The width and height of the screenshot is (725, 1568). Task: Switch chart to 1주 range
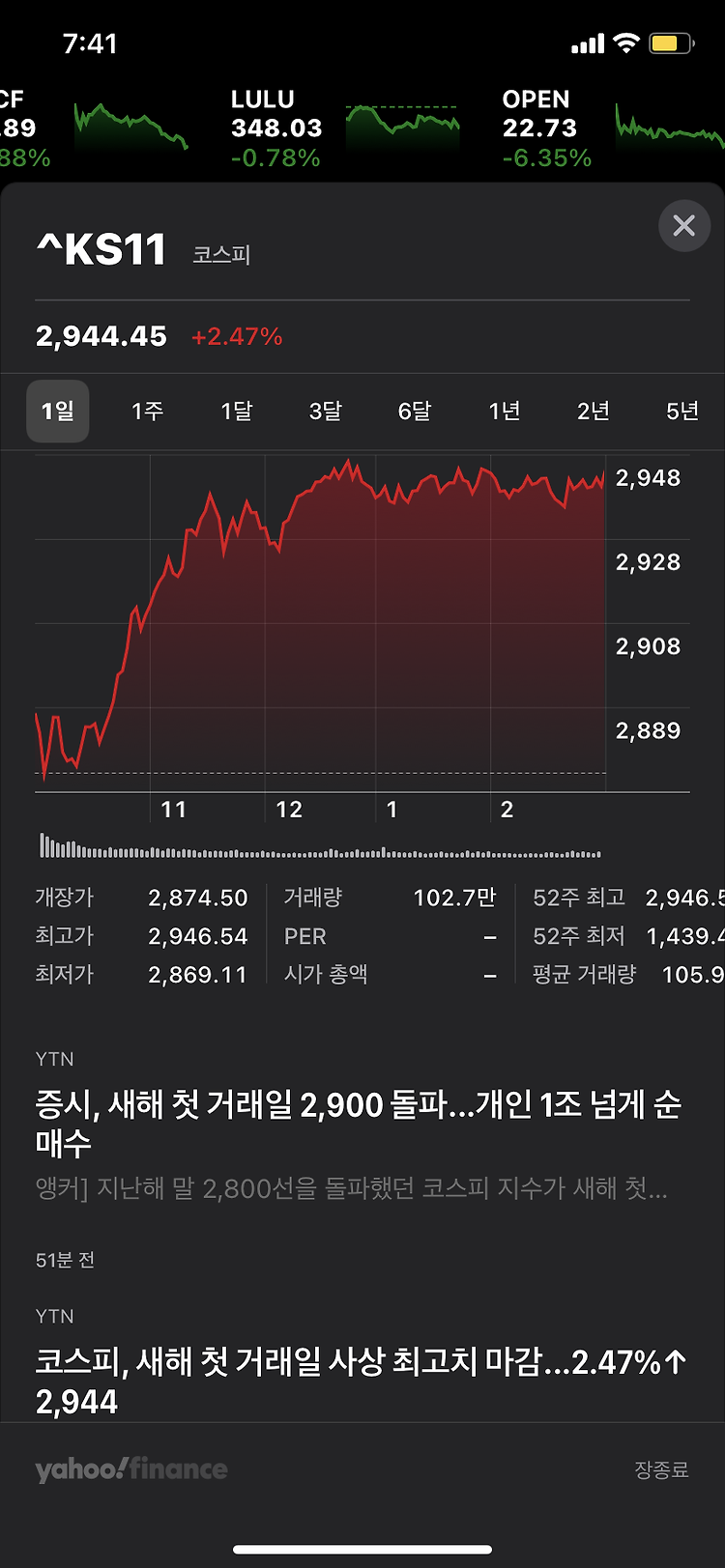click(x=147, y=412)
